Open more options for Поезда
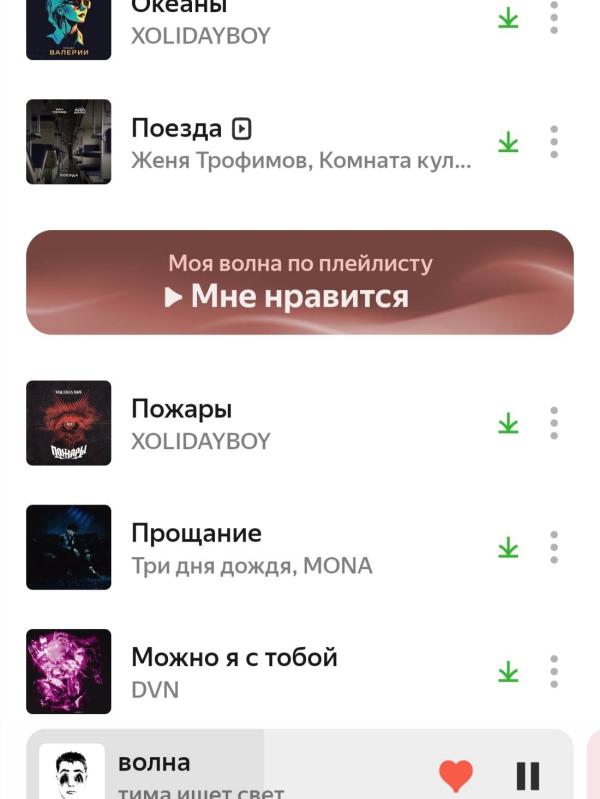 554,142
